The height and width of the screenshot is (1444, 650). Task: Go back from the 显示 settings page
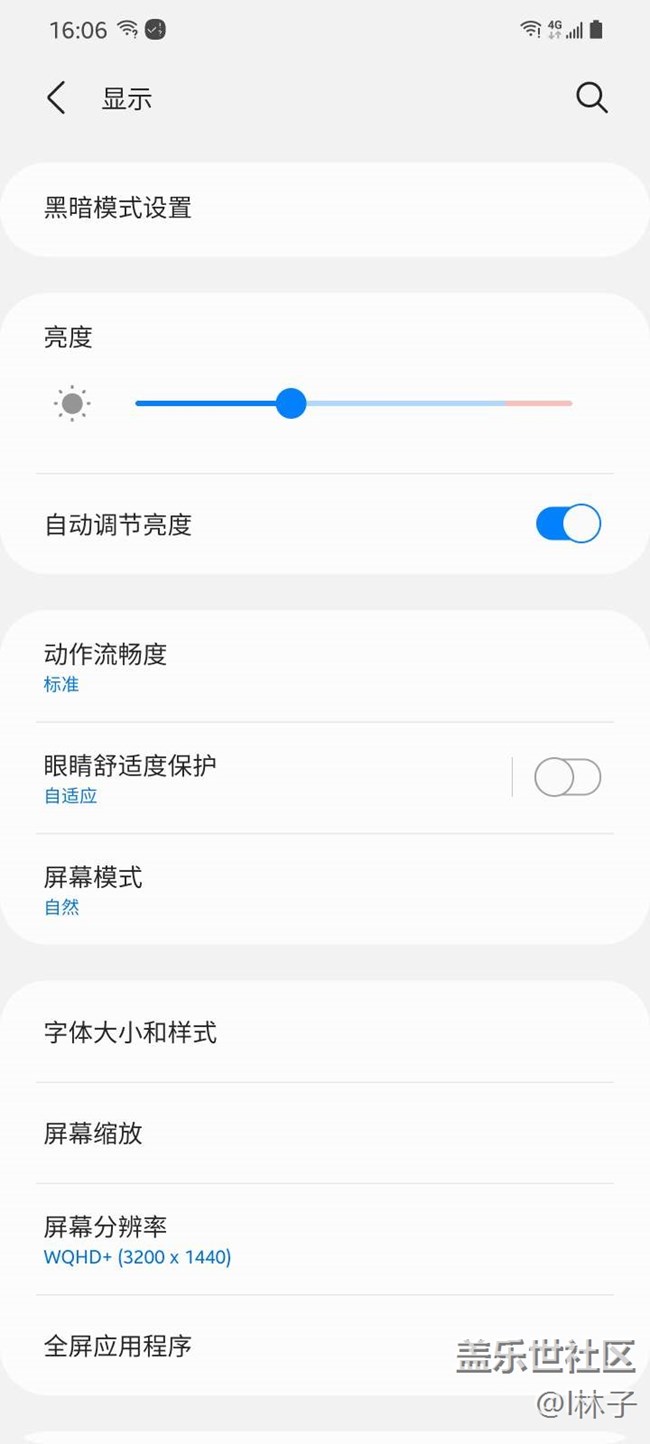pyautogui.click(x=56, y=98)
